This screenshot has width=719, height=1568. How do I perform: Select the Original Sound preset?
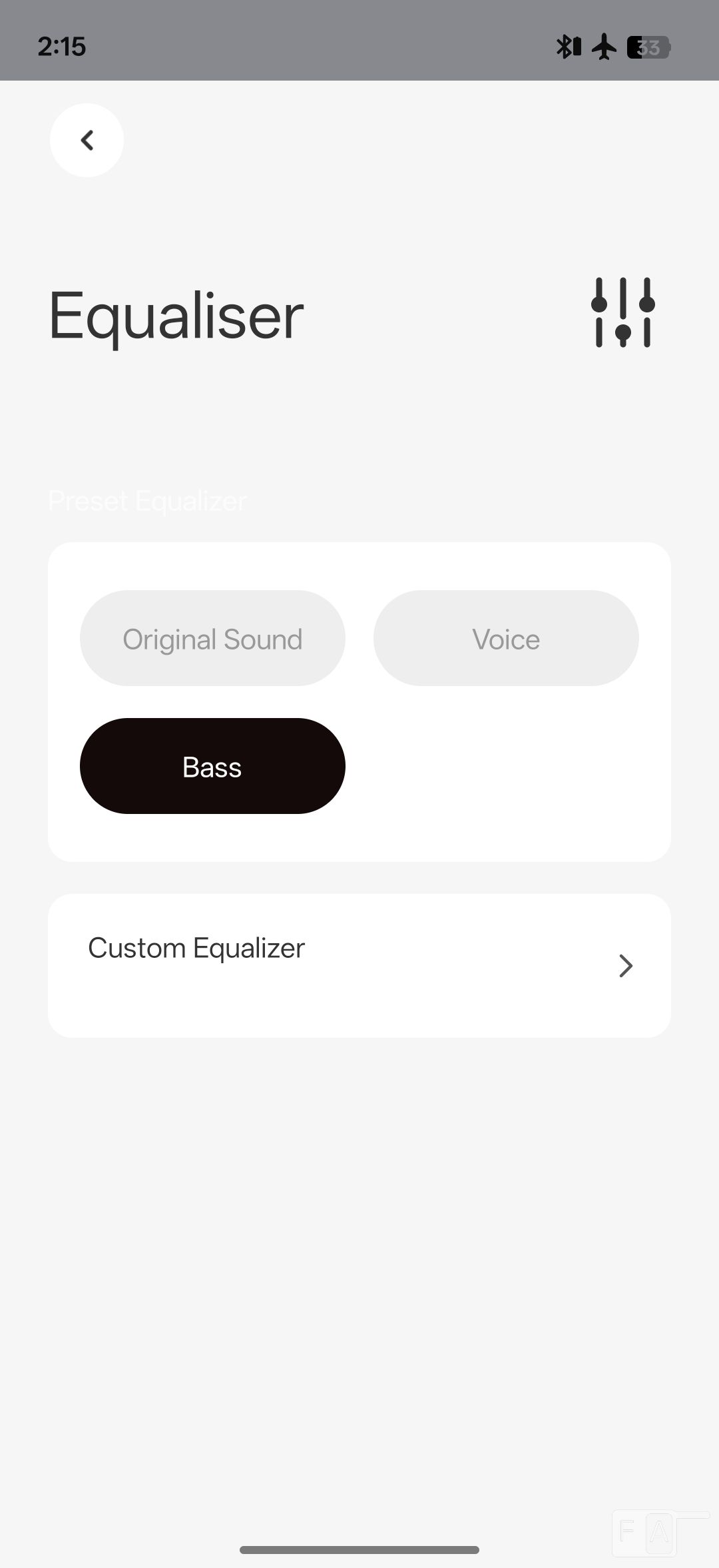(x=212, y=638)
